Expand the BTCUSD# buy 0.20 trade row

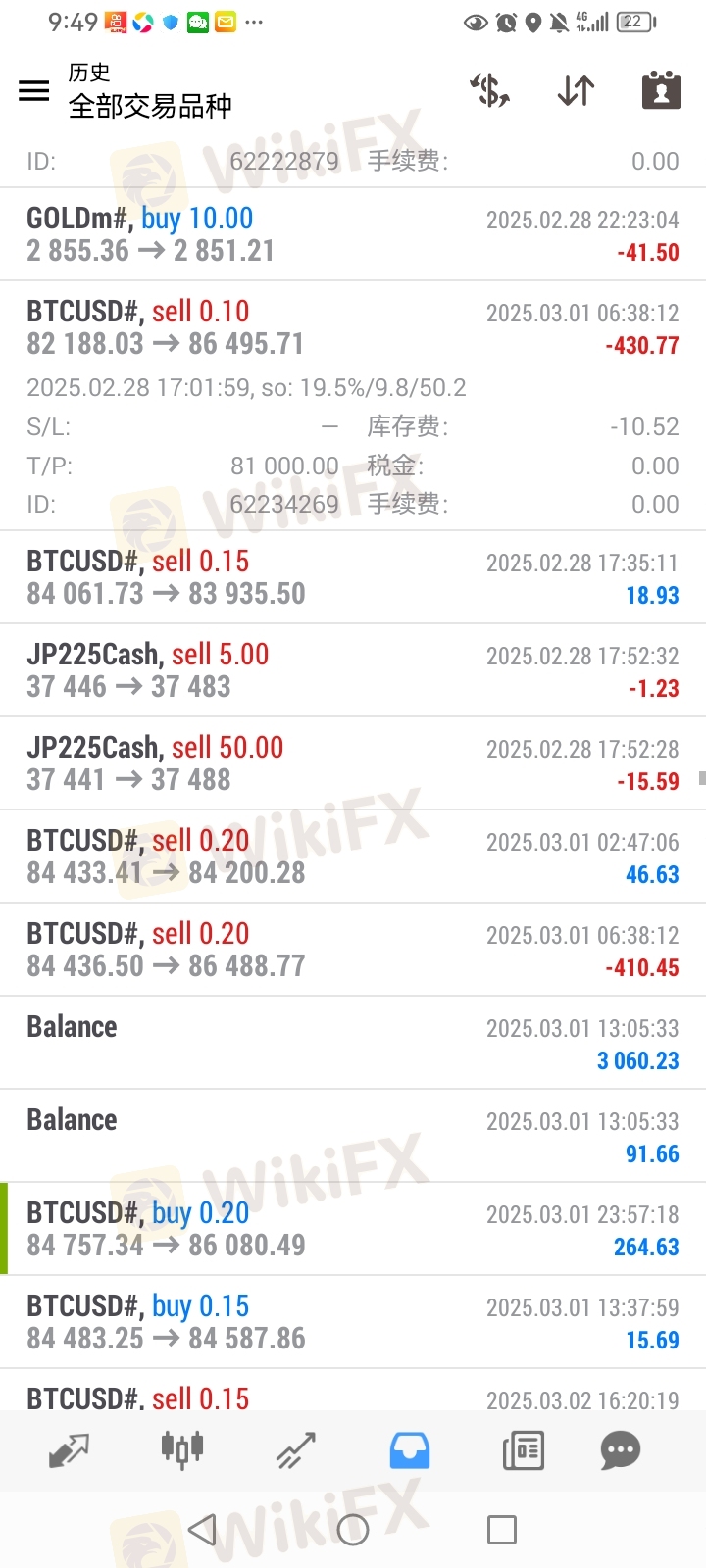pyautogui.click(x=353, y=1229)
